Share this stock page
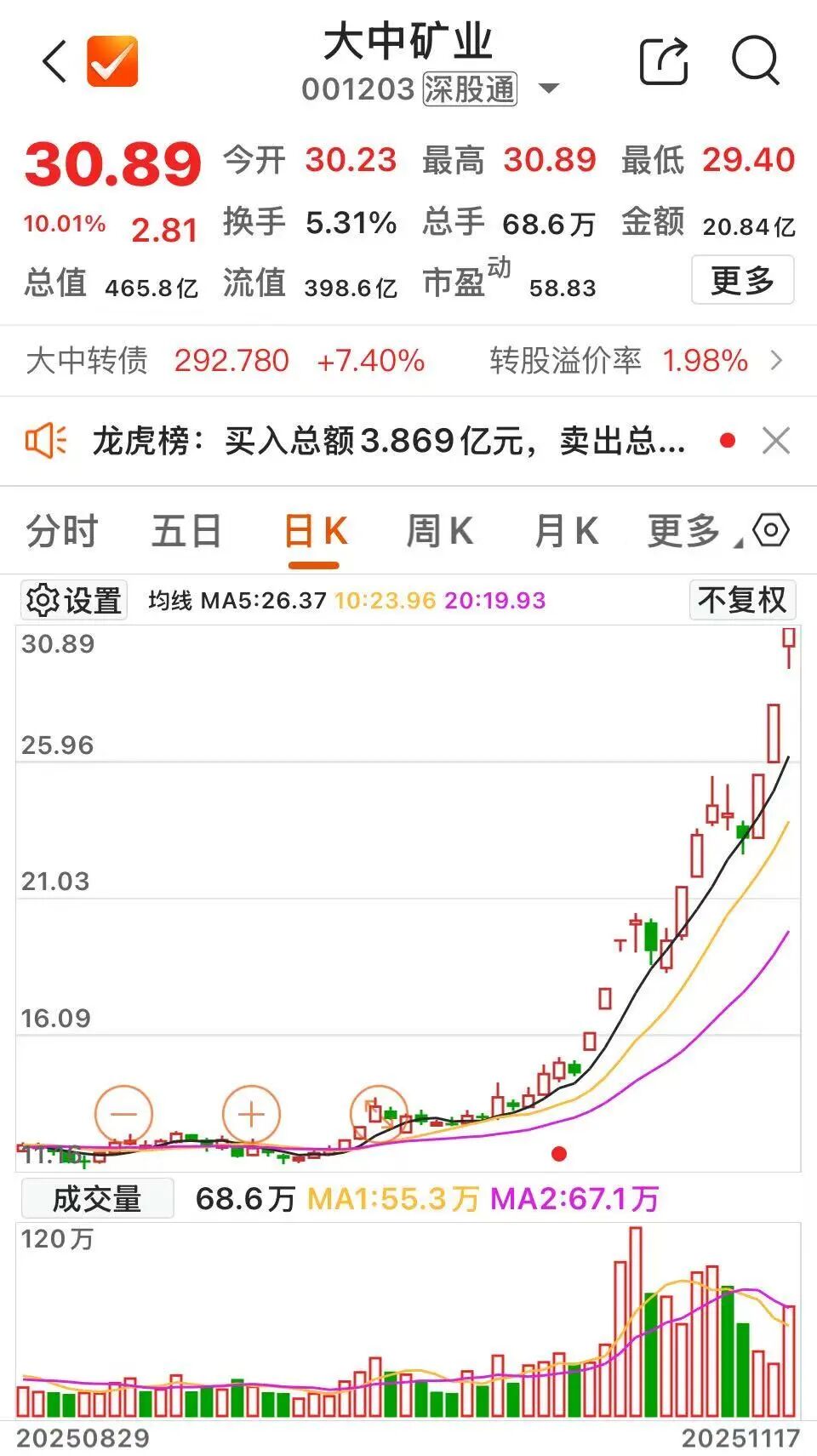 [x=663, y=61]
